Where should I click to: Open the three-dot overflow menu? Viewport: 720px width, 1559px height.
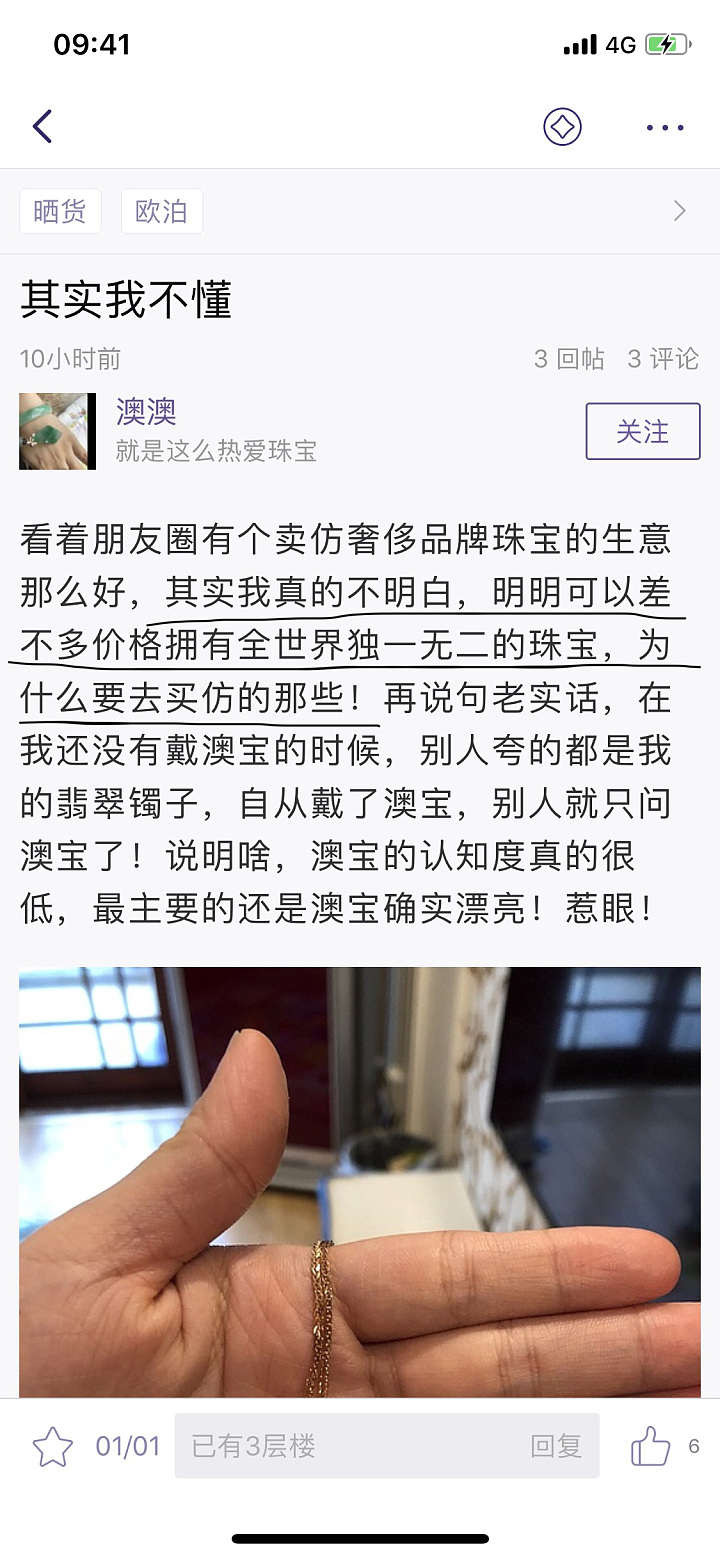665,127
